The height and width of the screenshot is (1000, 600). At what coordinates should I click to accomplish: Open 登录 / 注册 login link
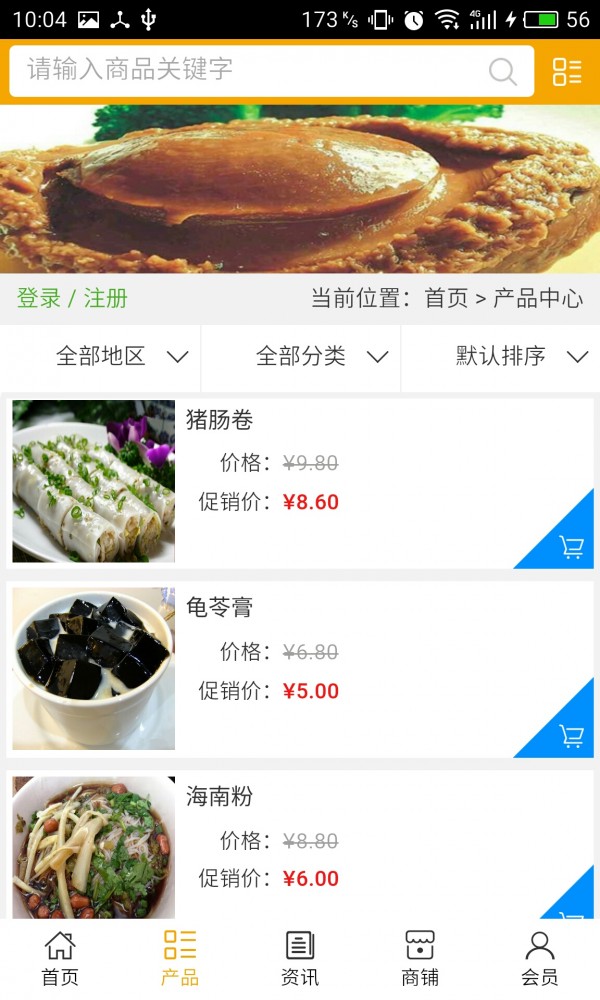(x=72, y=298)
